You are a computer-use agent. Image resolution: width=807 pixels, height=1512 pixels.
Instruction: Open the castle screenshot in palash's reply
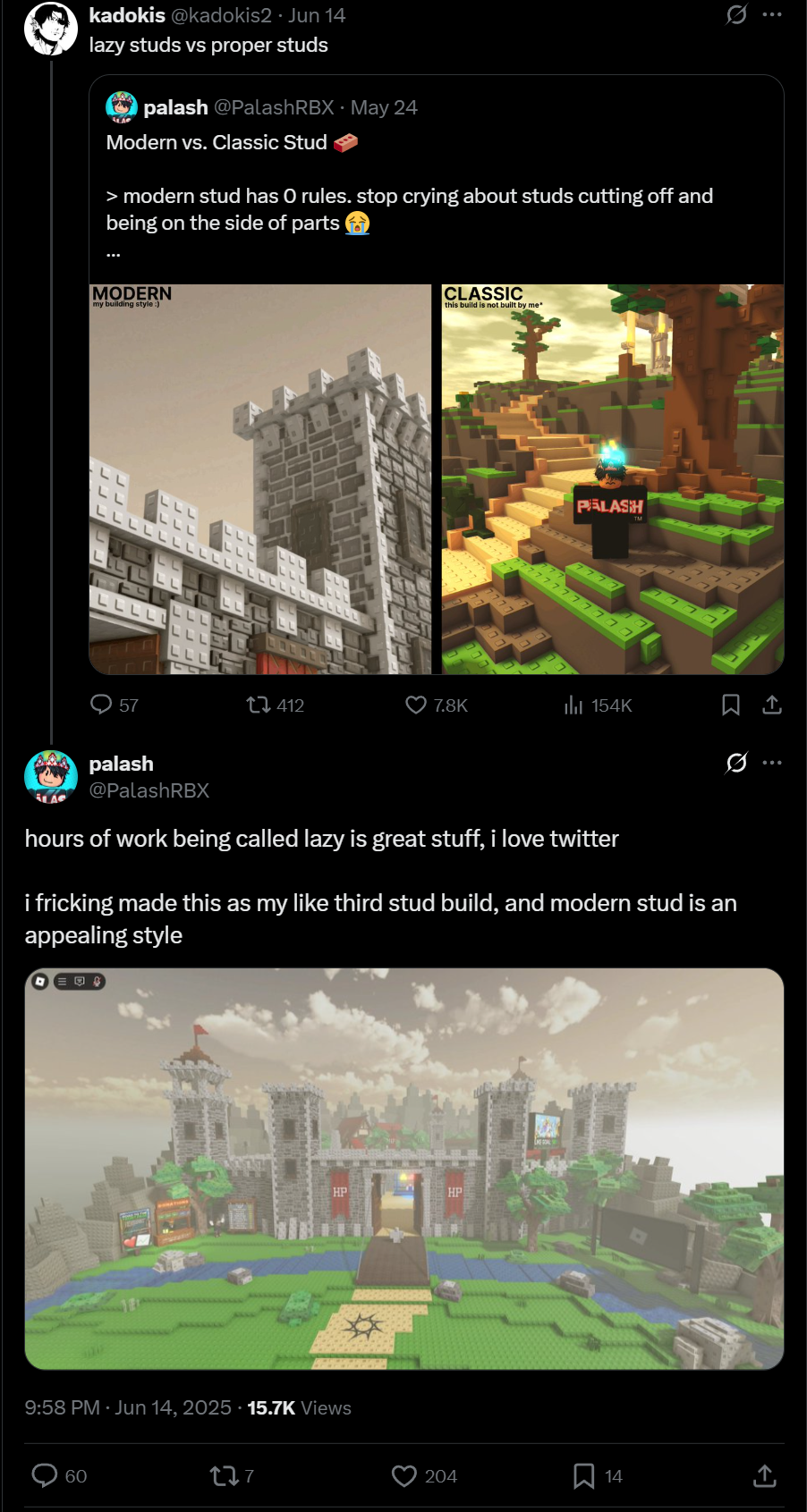click(404, 1169)
